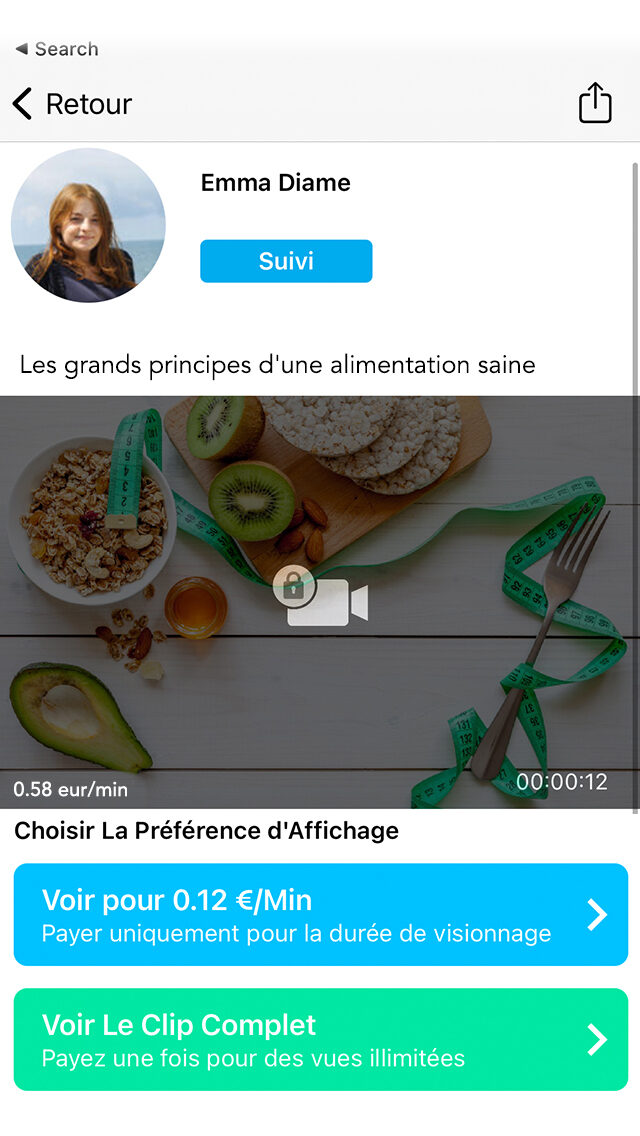The width and height of the screenshot is (640, 1136).
Task: Toggle the Suivi follow button
Action: [x=286, y=261]
